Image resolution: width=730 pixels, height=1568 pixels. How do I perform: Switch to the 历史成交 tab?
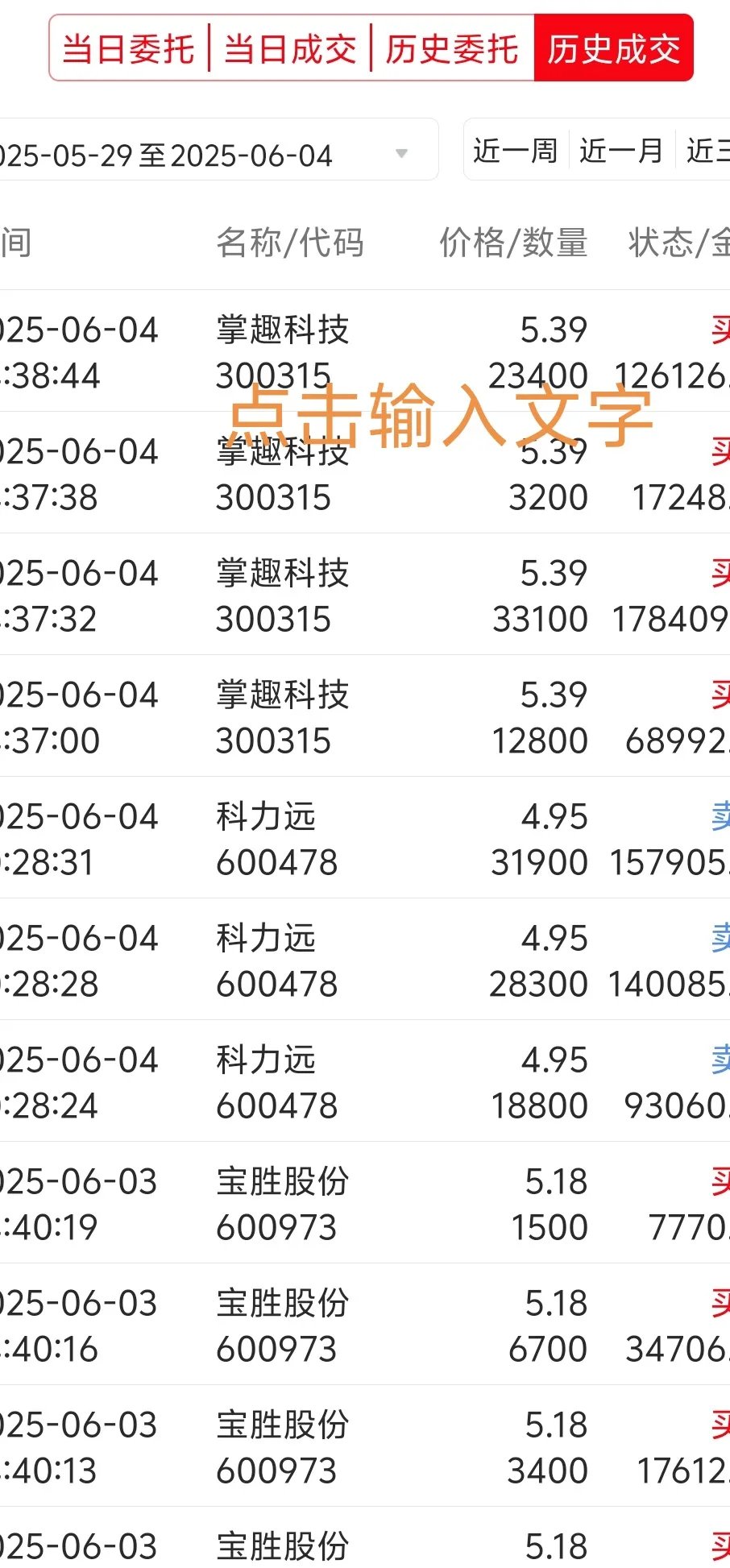coord(614,48)
